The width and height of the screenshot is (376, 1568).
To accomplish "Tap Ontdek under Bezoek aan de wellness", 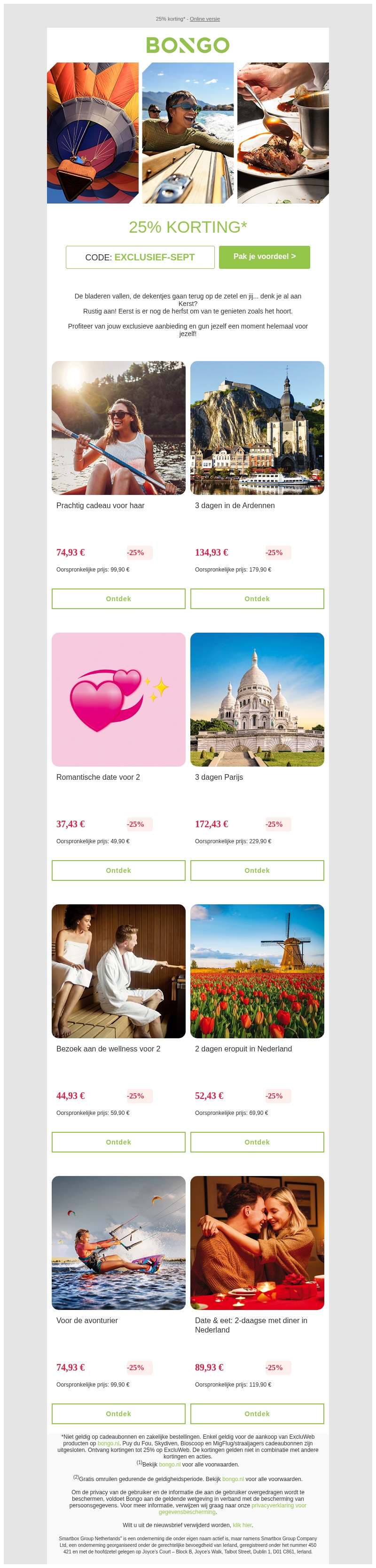I will (x=118, y=1141).
